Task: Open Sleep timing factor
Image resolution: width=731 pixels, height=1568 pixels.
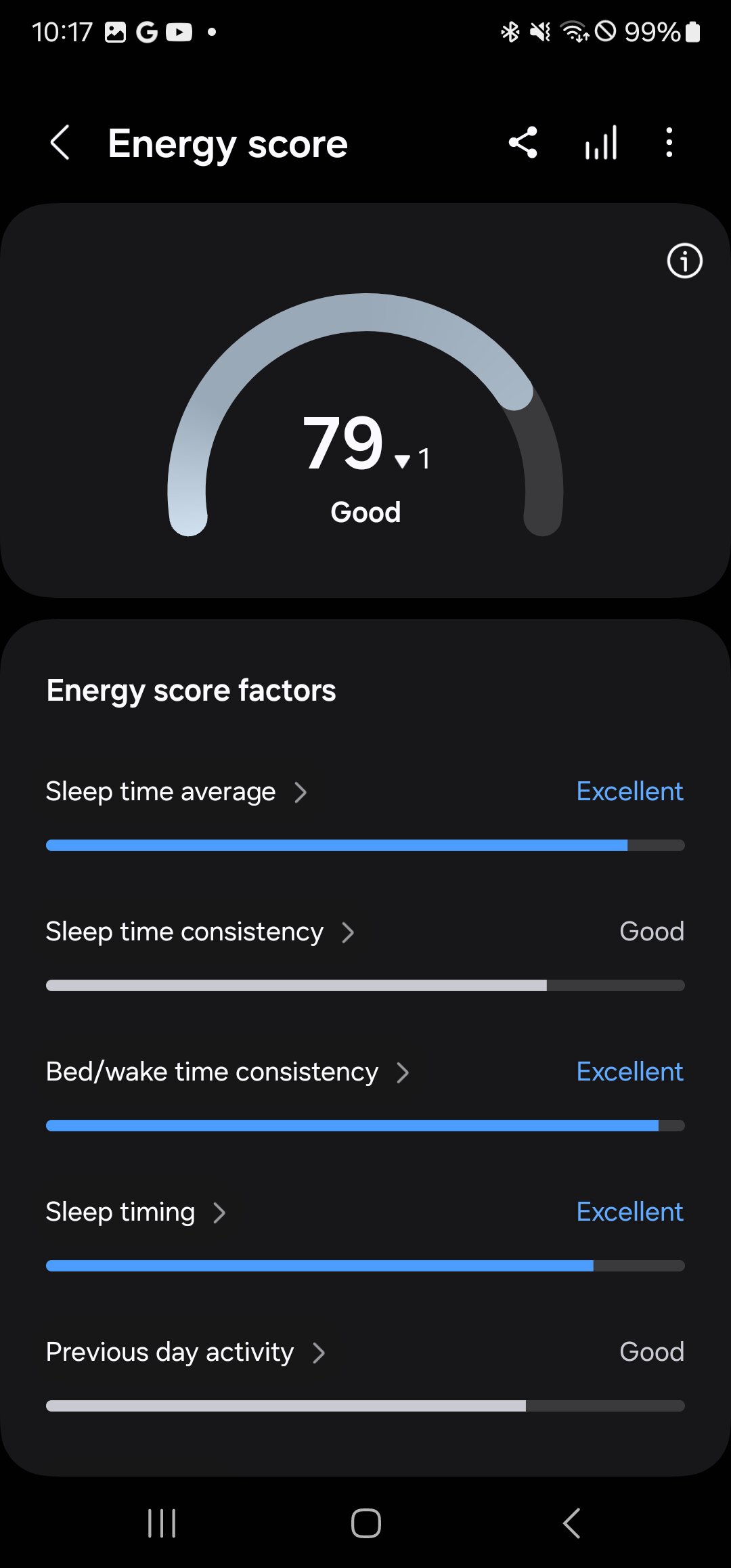Action: pyautogui.click(x=135, y=1212)
